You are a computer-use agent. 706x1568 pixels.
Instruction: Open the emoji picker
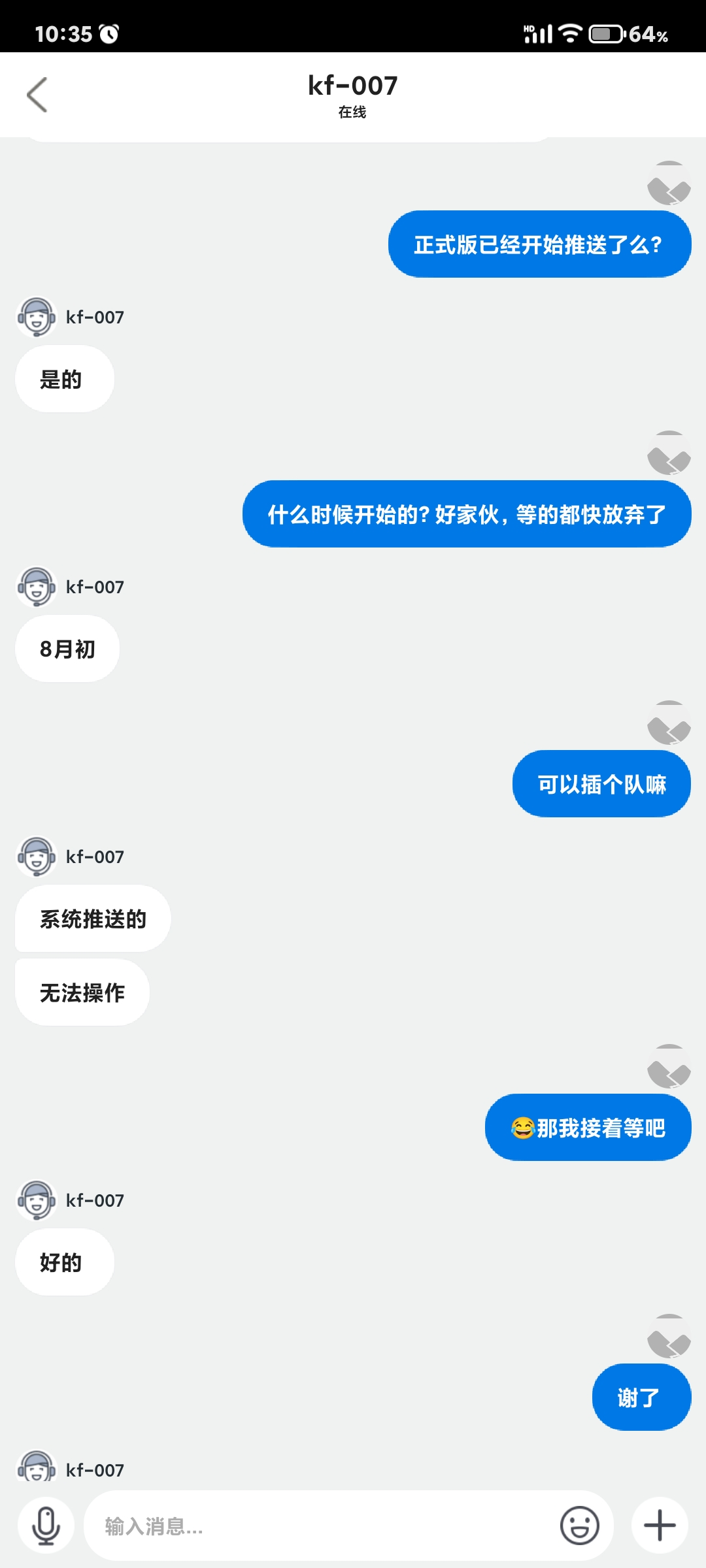point(579,1526)
